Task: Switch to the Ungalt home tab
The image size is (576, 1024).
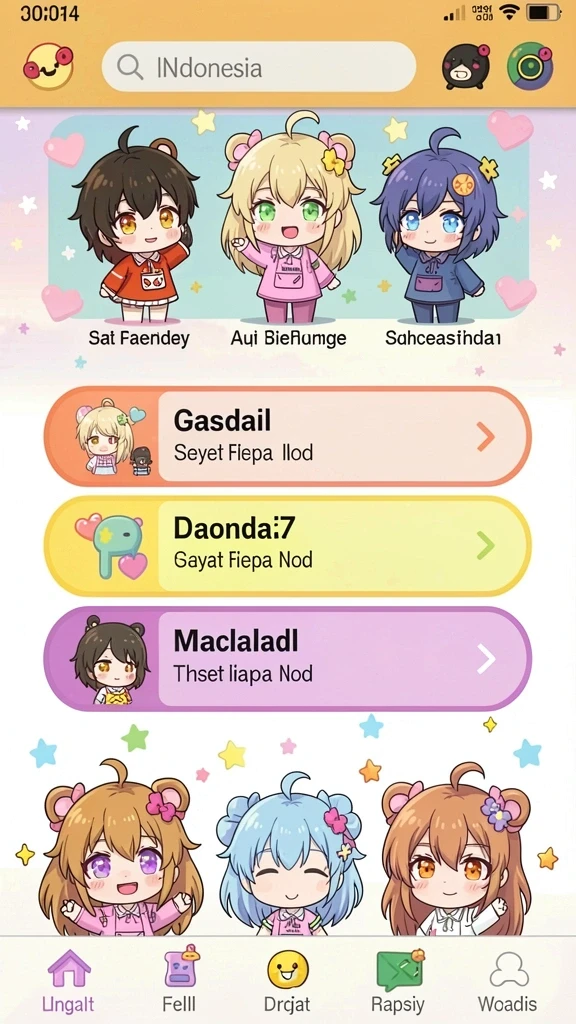Action: click(x=68, y=982)
